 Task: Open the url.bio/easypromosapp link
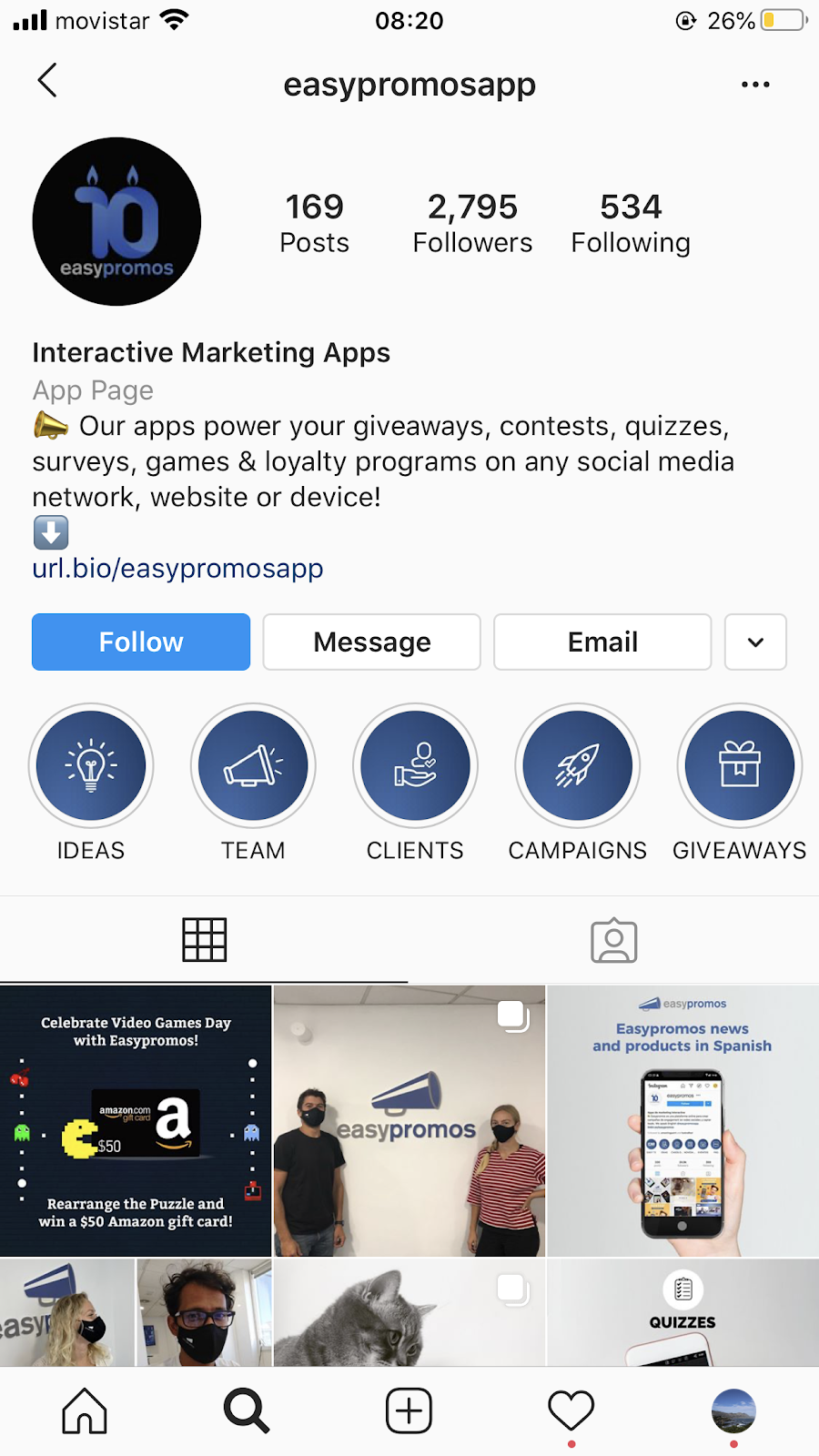[x=178, y=569]
